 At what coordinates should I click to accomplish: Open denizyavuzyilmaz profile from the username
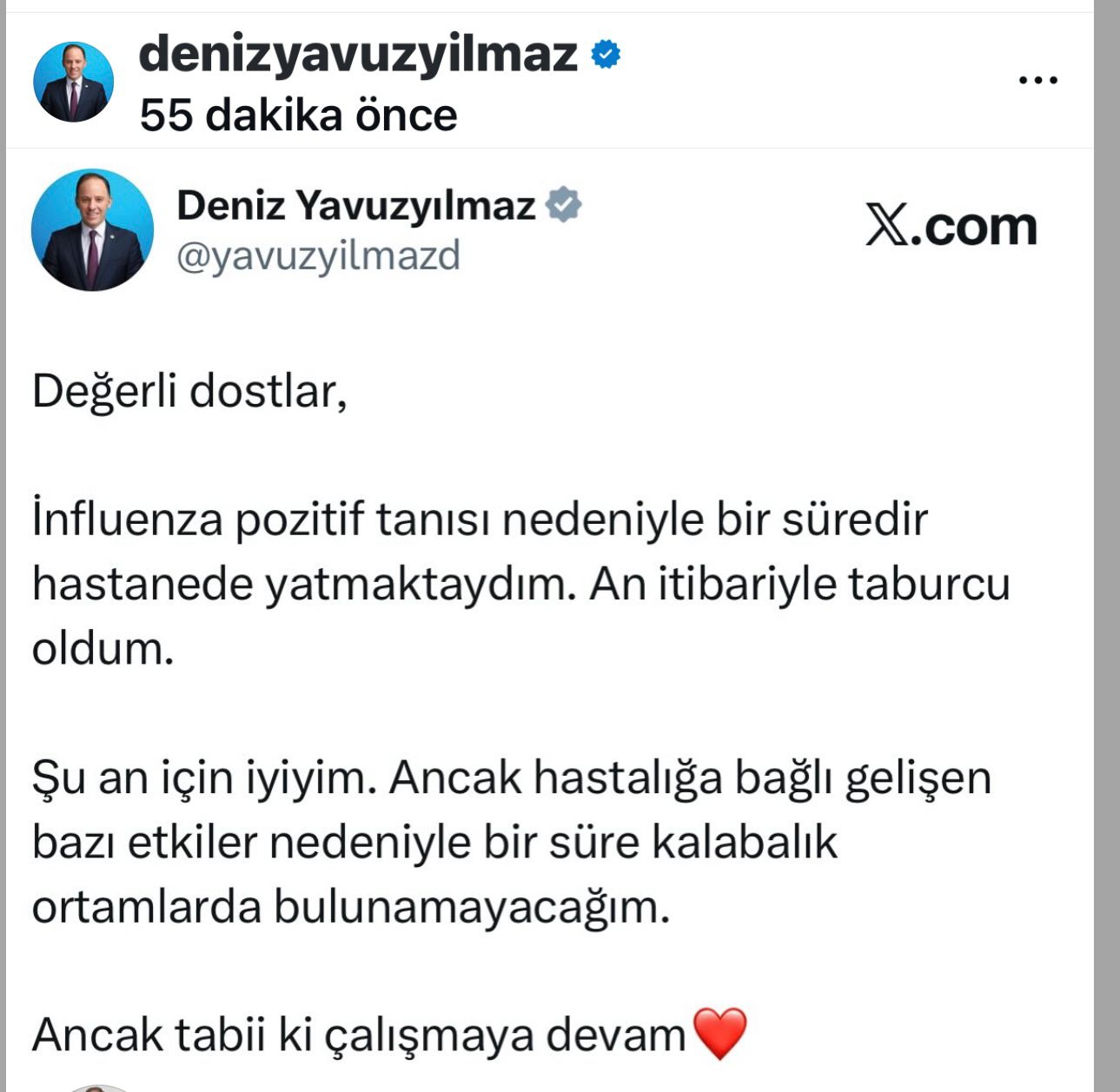tap(358, 54)
